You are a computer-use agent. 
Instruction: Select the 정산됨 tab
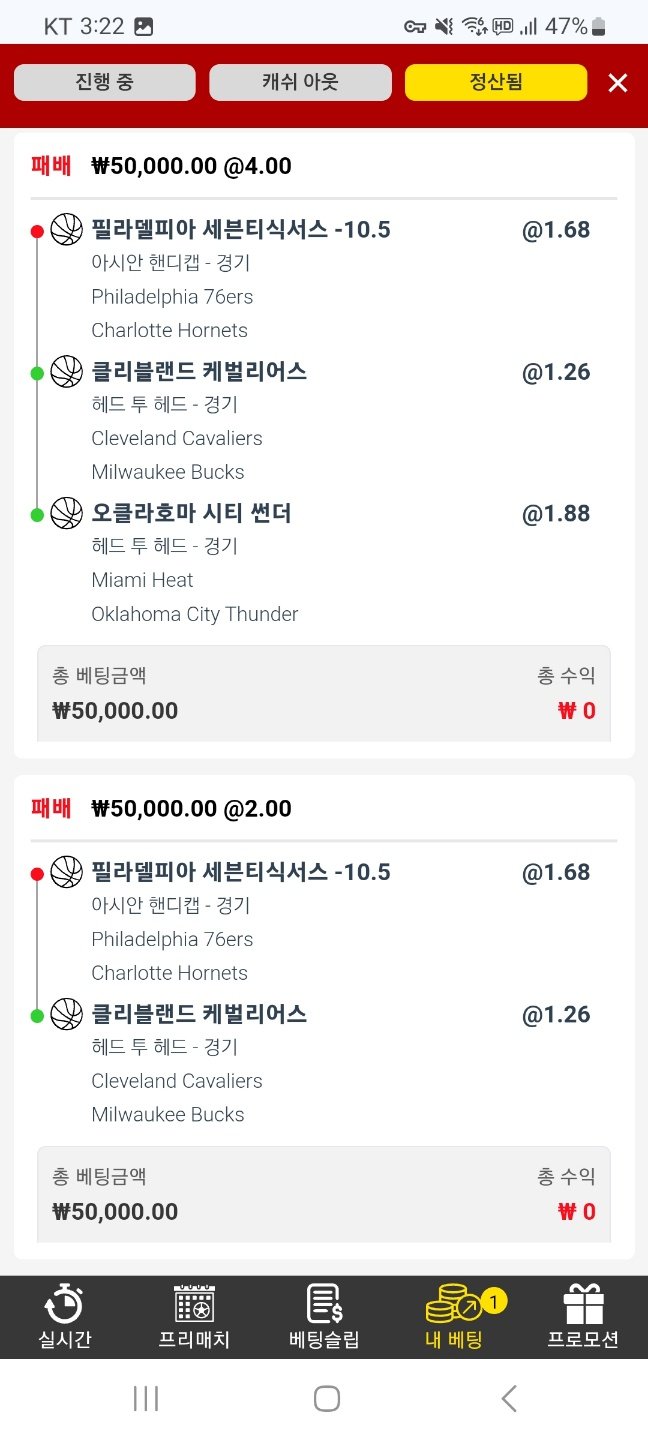(x=495, y=82)
